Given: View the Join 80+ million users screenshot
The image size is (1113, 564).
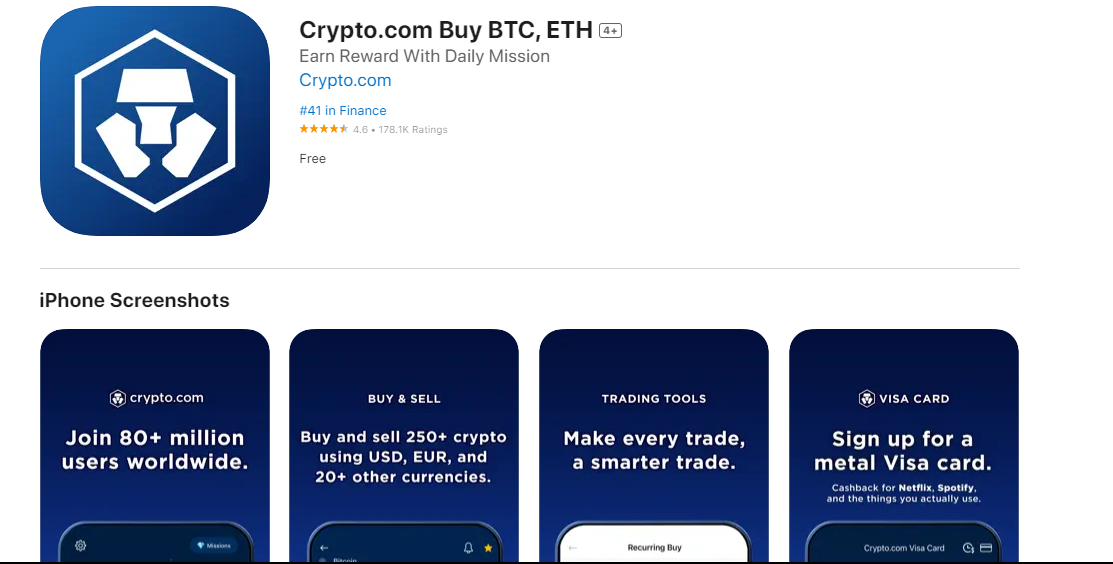Looking at the screenshot, I should tap(155, 445).
